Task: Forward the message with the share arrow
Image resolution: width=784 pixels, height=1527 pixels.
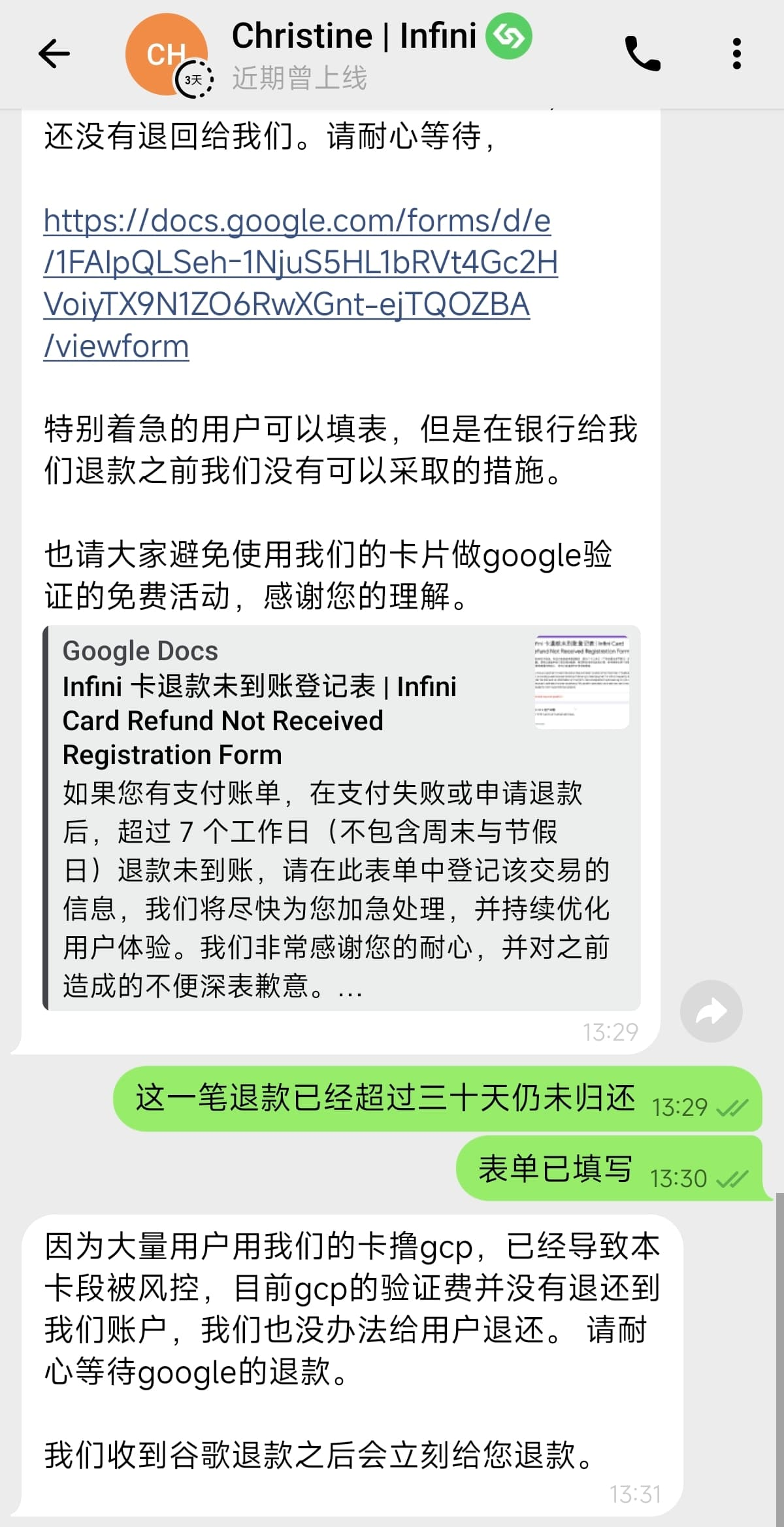Action: point(711,1011)
